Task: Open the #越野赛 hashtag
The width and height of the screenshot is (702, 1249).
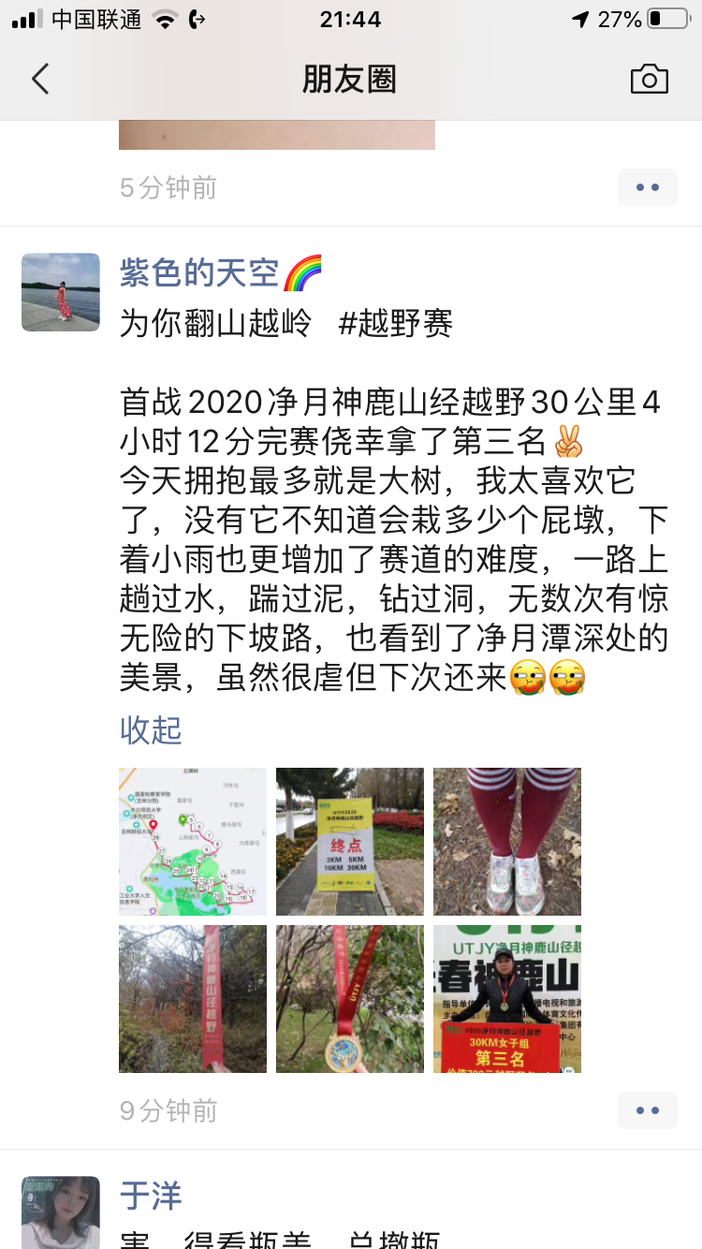Action: pos(396,323)
